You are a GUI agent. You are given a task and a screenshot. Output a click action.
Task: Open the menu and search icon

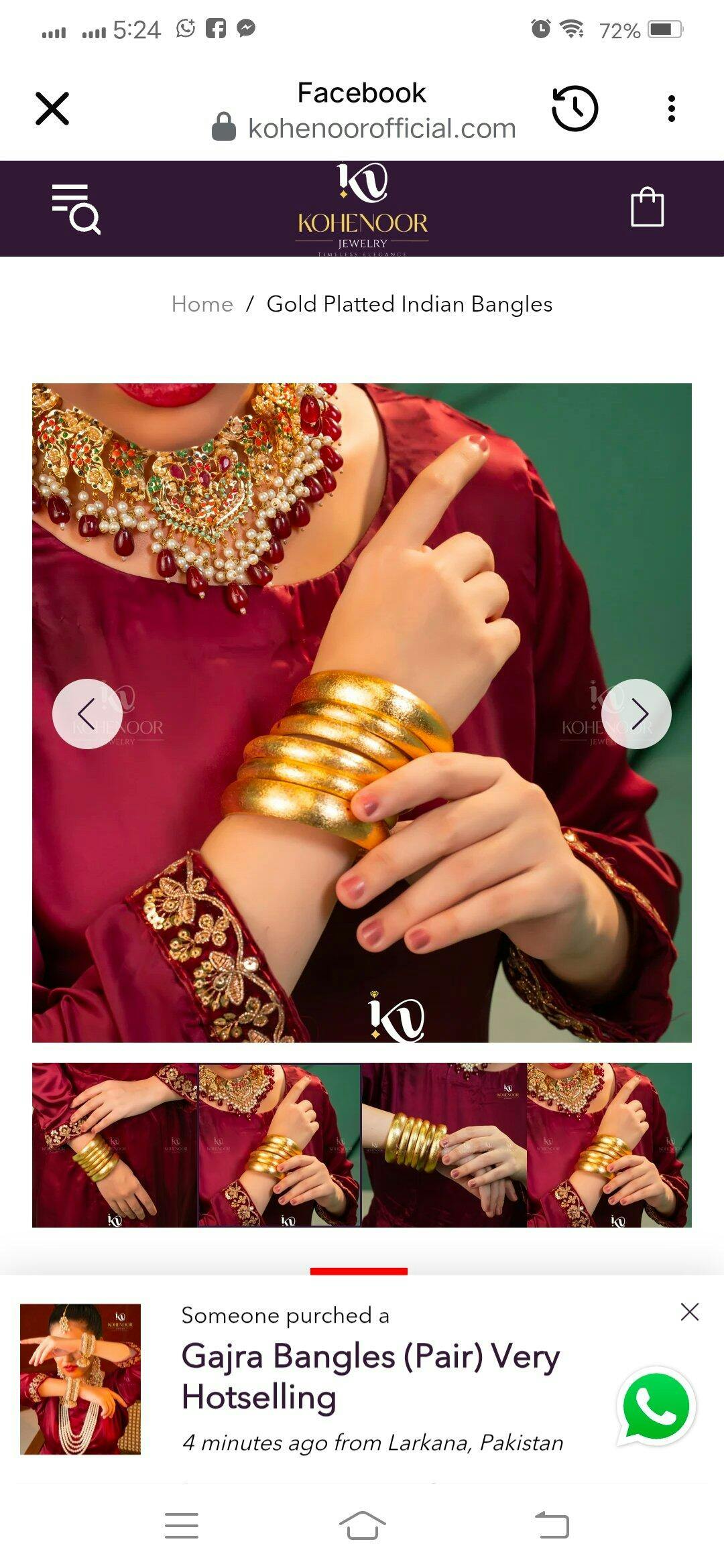point(76,209)
